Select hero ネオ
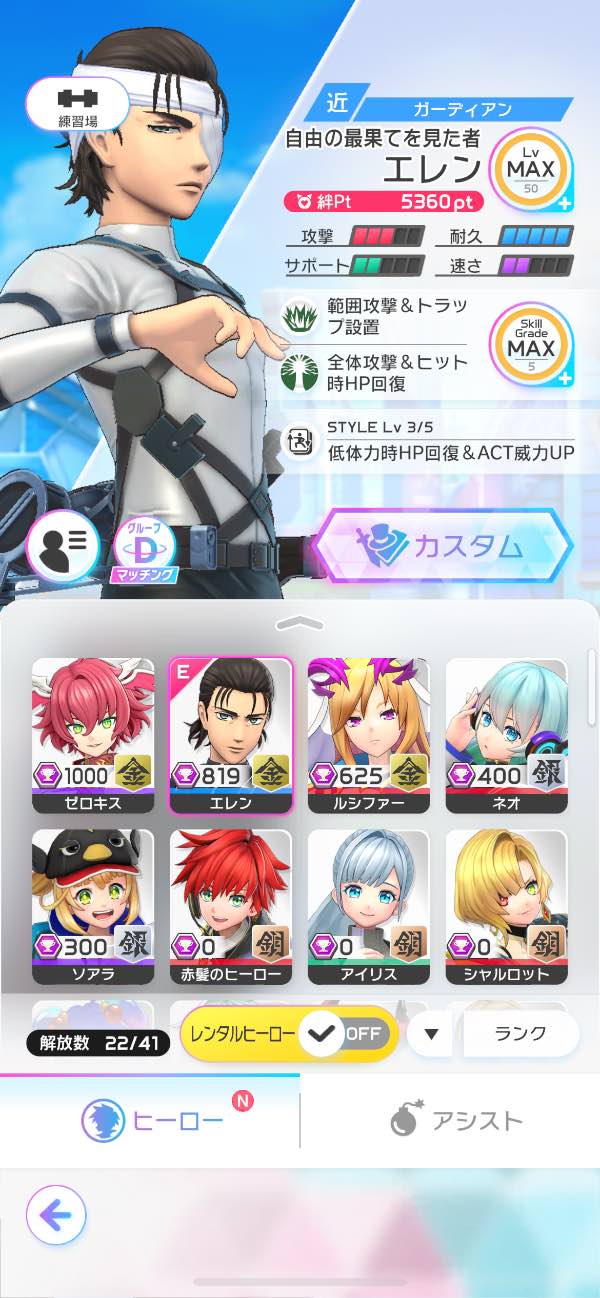 tap(506, 735)
